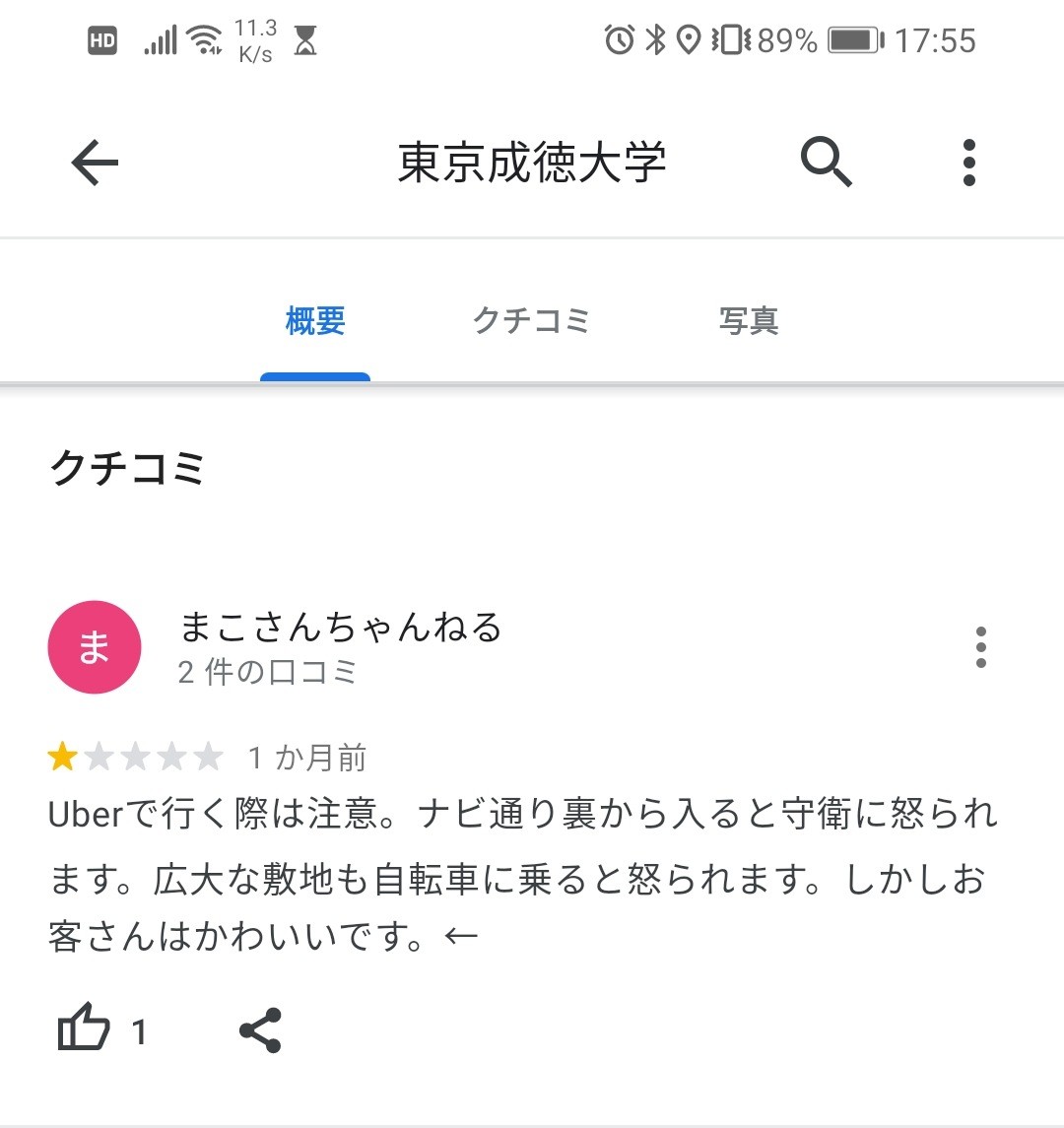The height and width of the screenshot is (1128, 1064).
Task: Share the review by まこさんちゃんねる
Action: pos(261,1030)
